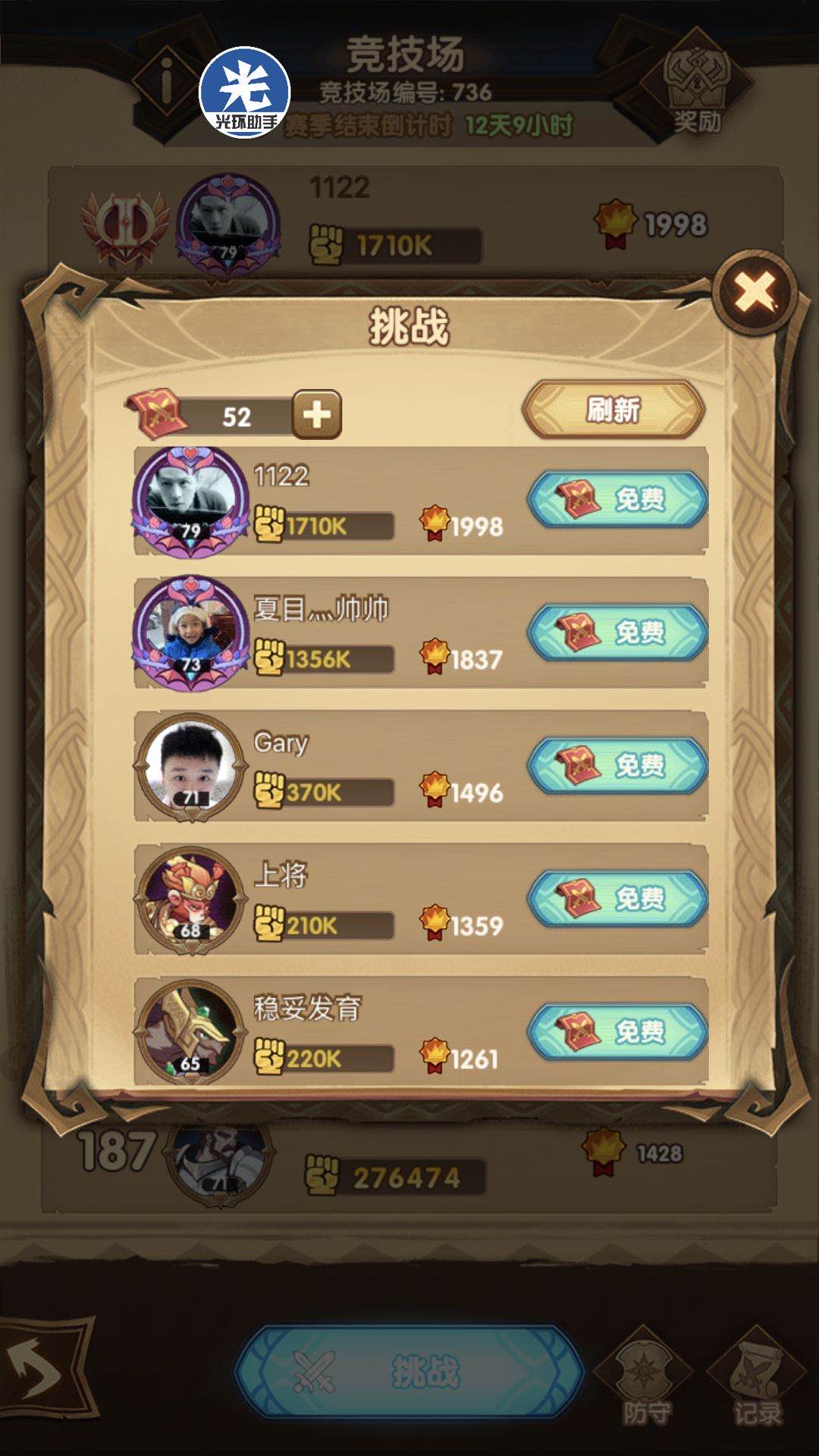Screen dimensions: 819x1456
Task: Challenge 稳妥发育 with the 免费 button
Action: [x=617, y=1032]
